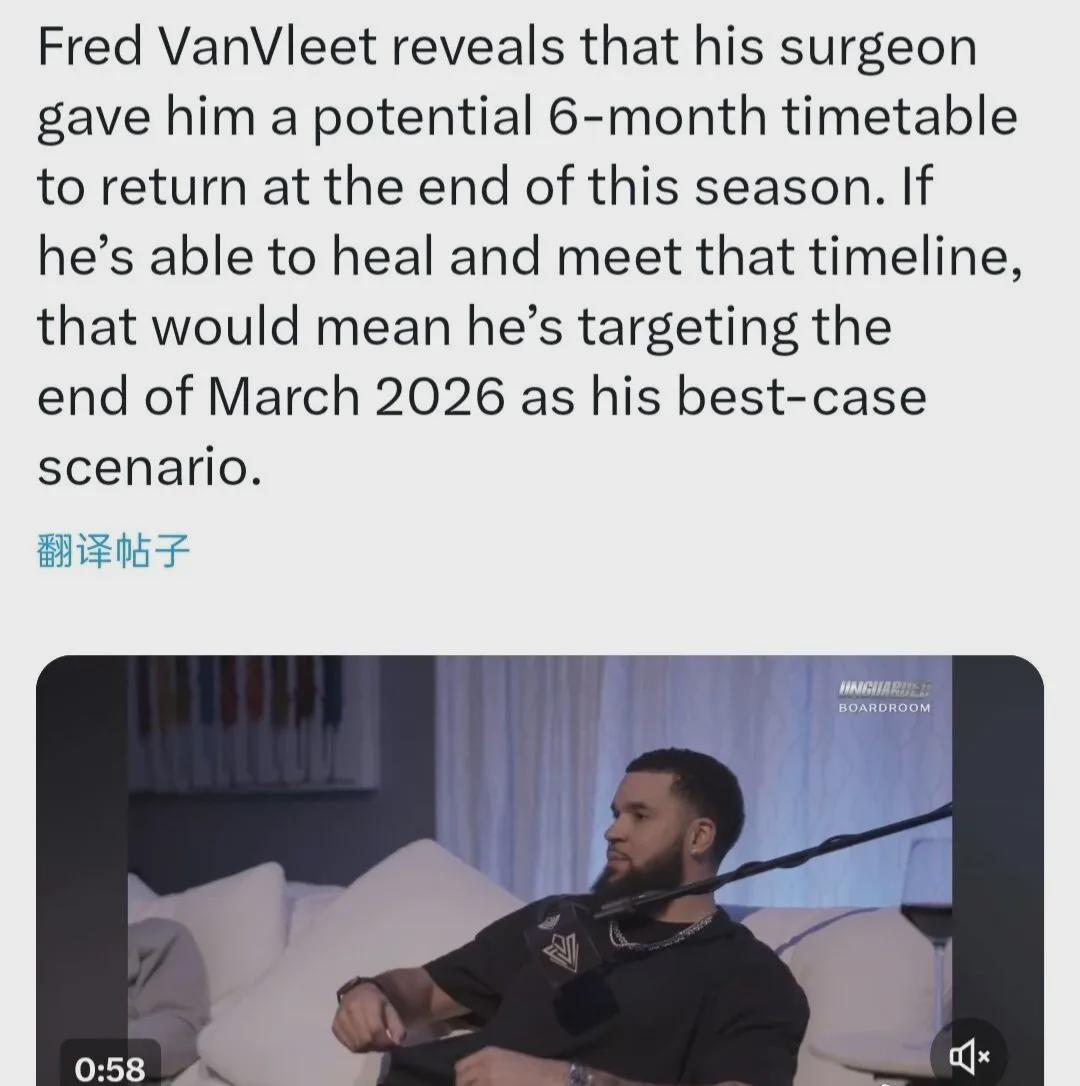The height and width of the screenshot is (1086, 1080).
Task: Play the Fred VanVleet interview video
Action: (x=540, y=870)
